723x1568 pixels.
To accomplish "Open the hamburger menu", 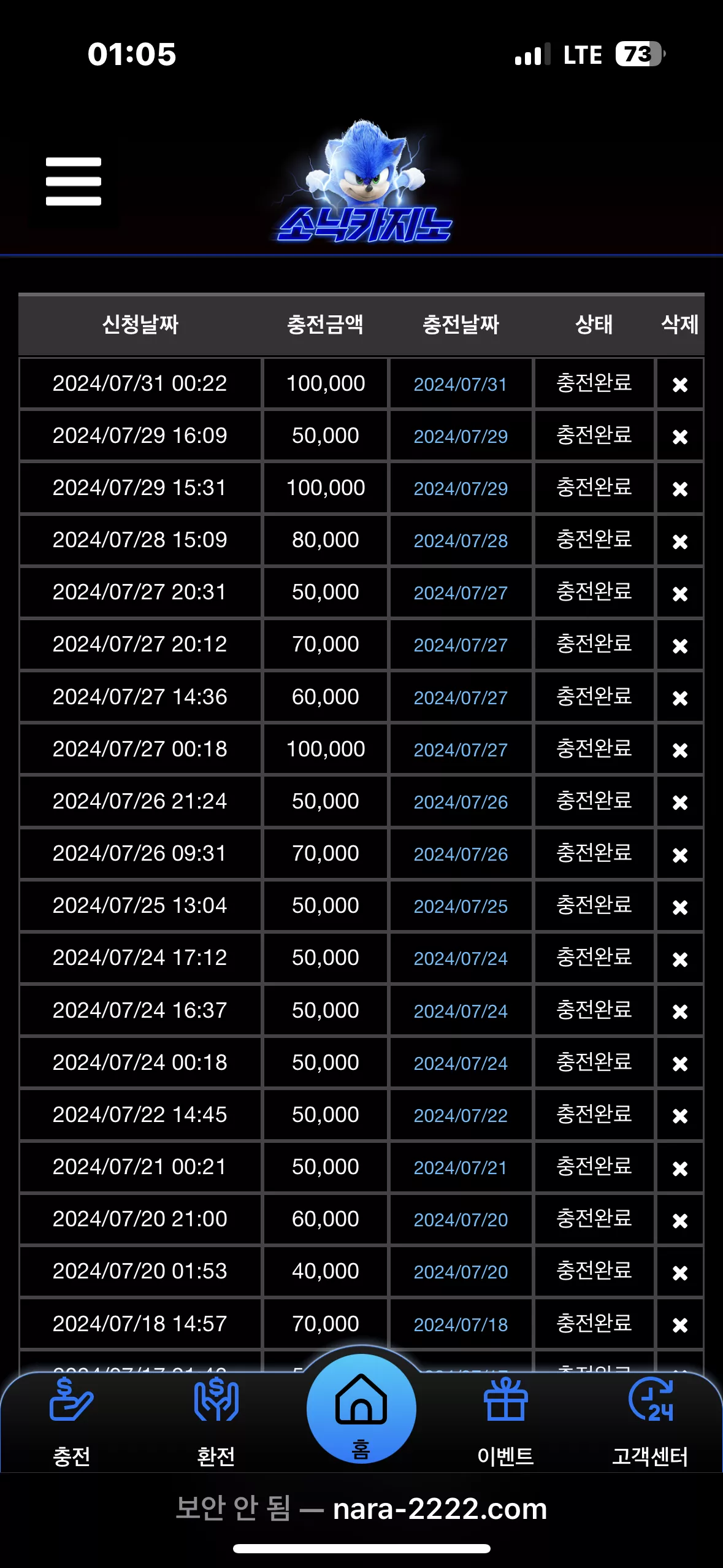I will click(73, 182).
